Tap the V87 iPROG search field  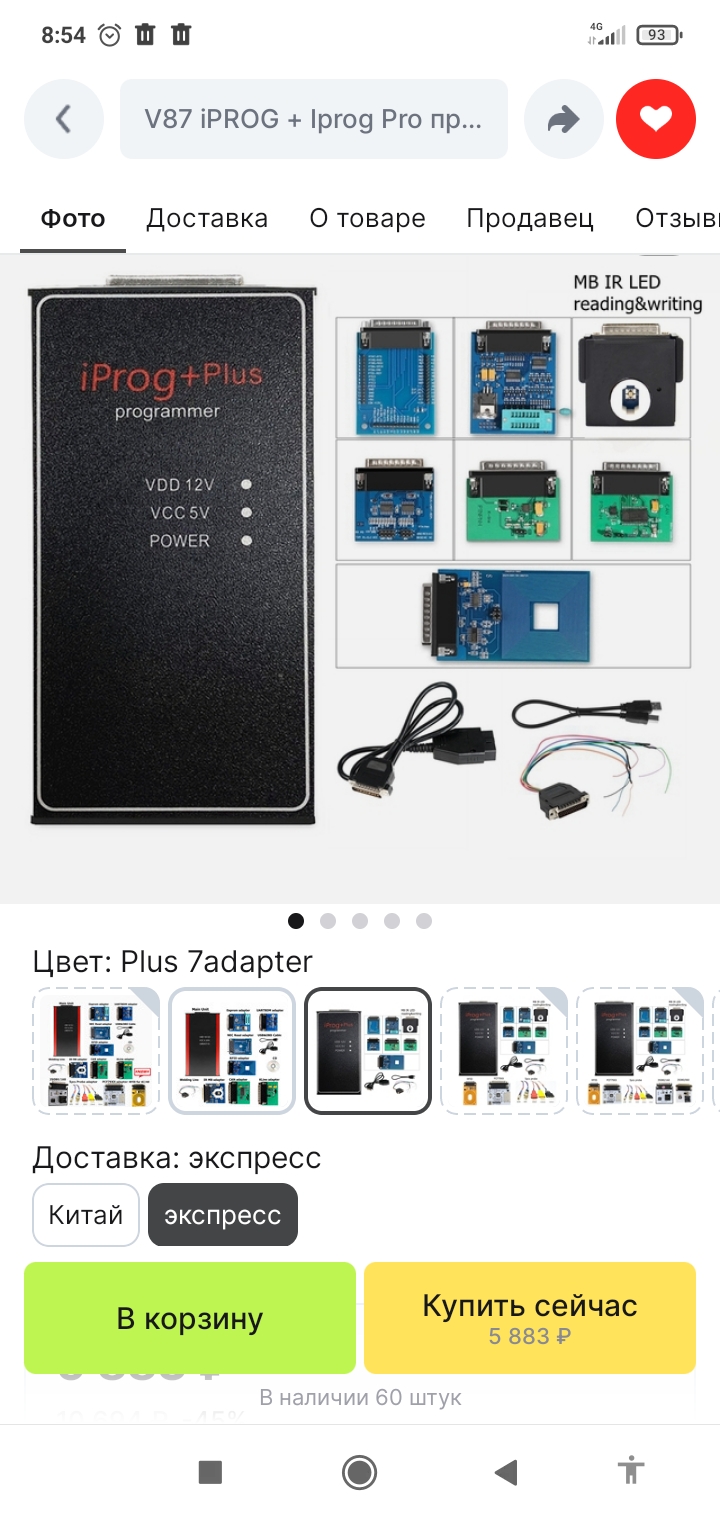point(313,120)
